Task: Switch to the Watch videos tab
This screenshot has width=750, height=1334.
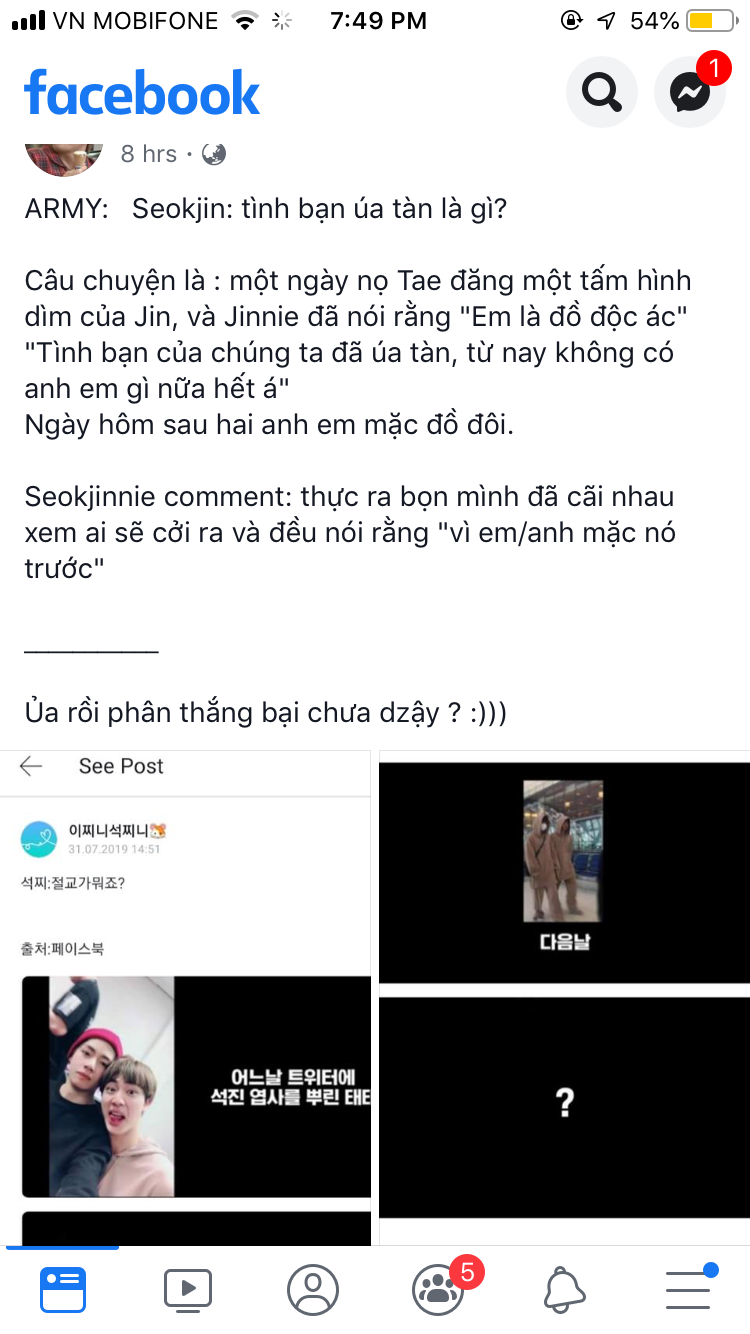Action: click(188, 1290)
